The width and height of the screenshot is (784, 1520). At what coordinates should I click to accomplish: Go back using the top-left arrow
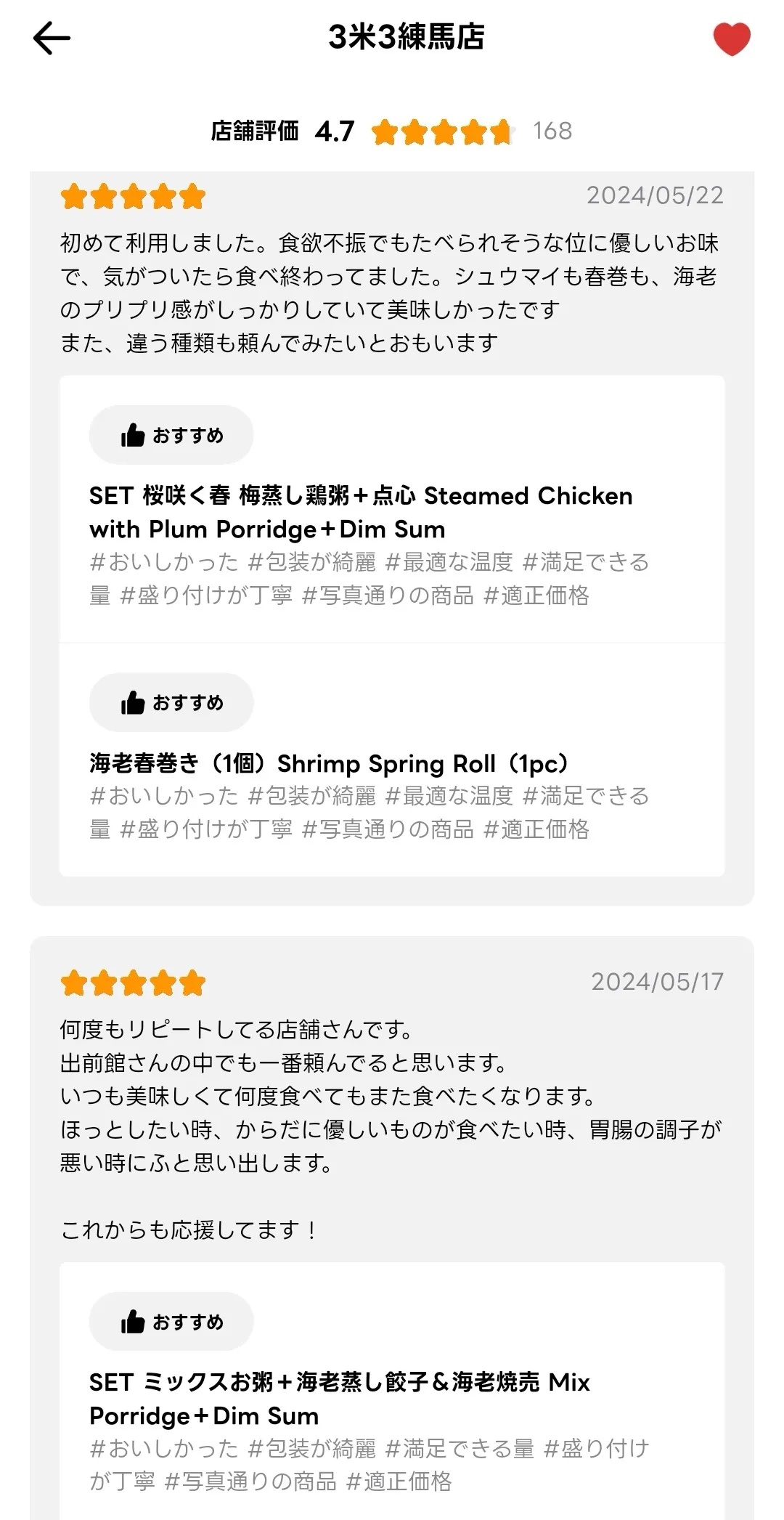coord(52,38)
